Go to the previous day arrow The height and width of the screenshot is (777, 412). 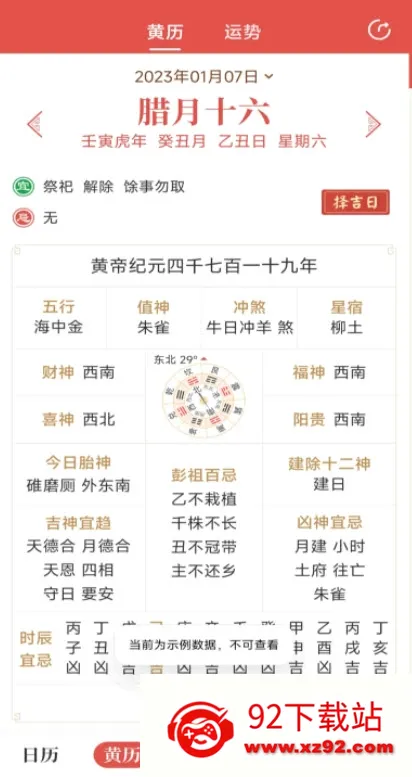click(35, 124)
